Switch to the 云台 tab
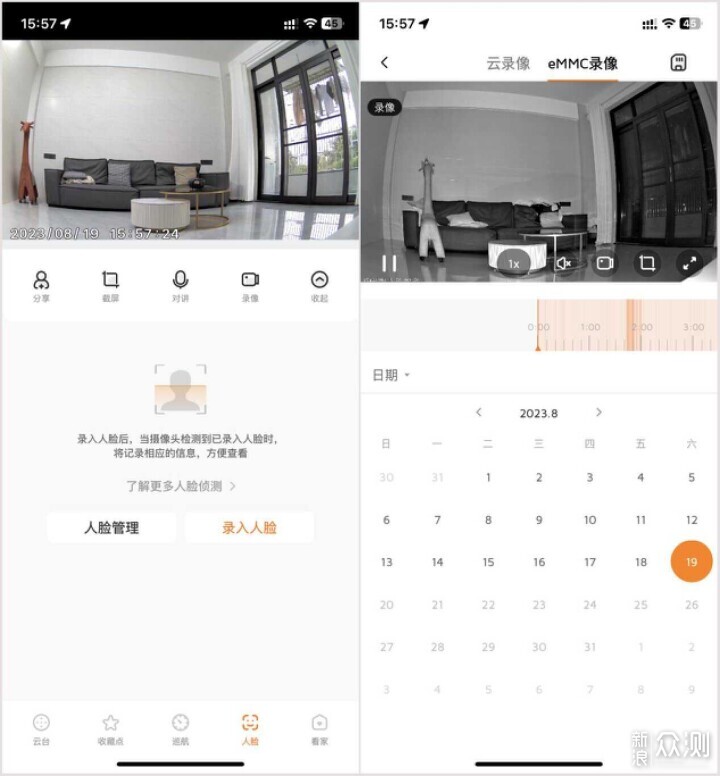Image resolution: width=720 pixels, height=776 pixels. (41, 727)
